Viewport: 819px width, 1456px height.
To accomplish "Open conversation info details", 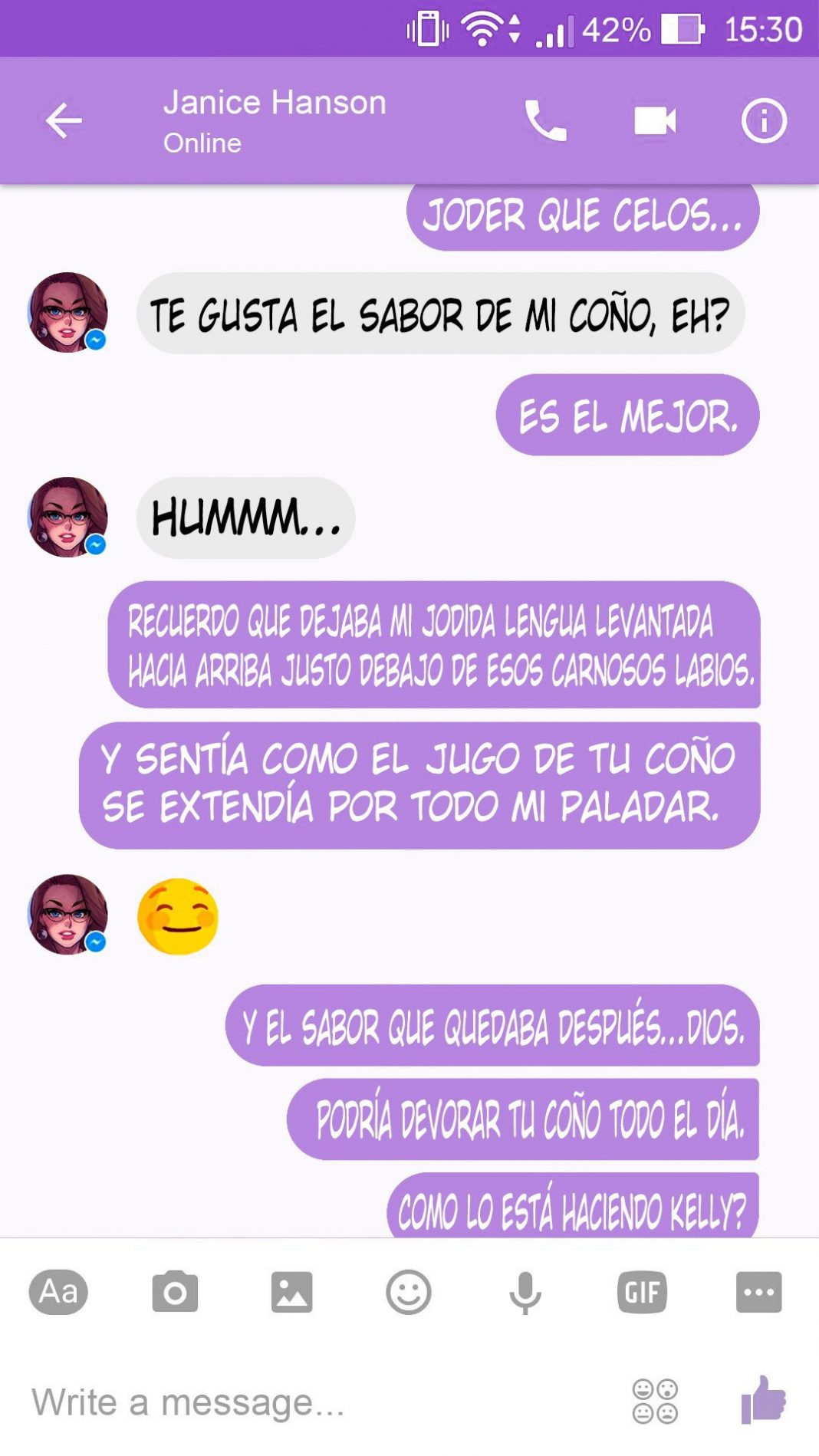I will tap(764, 120).
